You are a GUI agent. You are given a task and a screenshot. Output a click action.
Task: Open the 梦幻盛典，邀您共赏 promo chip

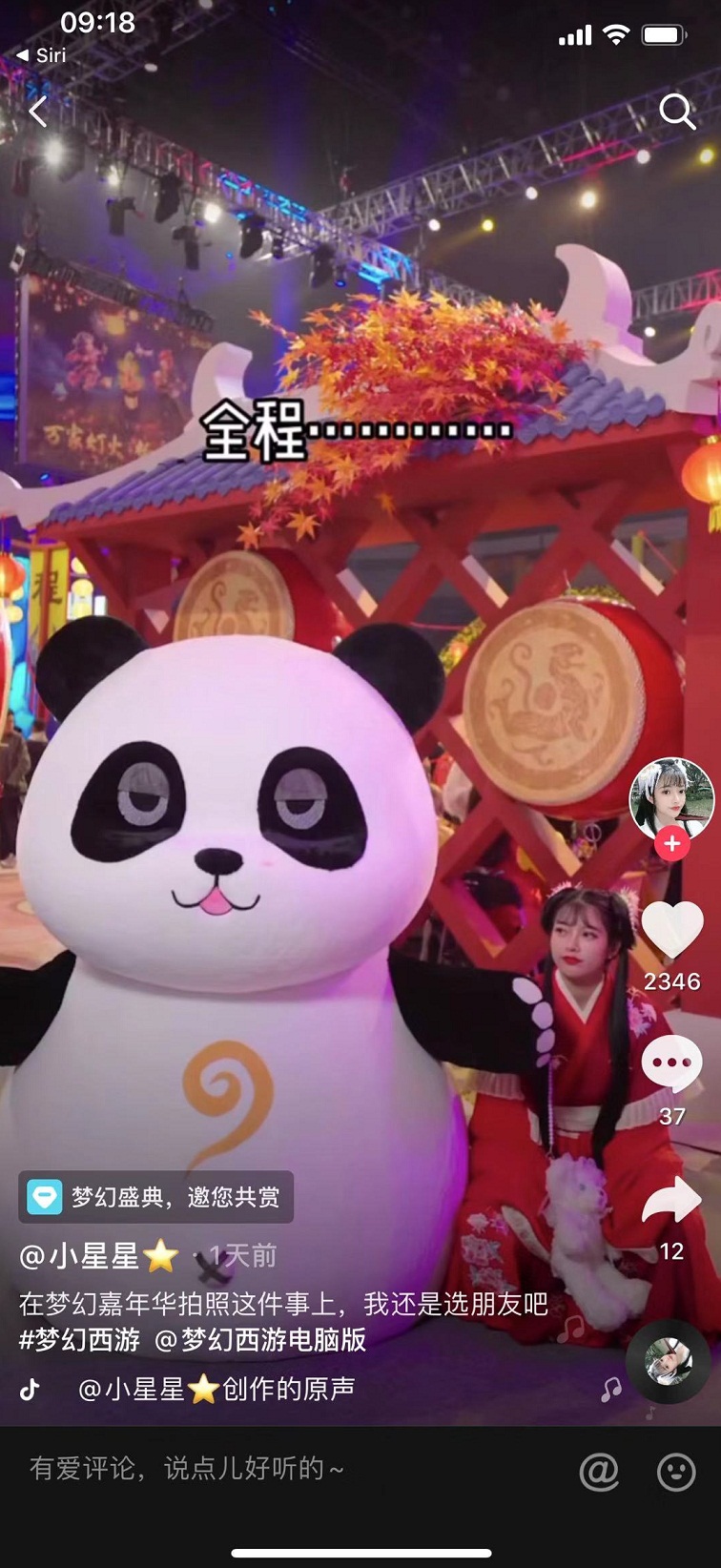coord(156,1197)
